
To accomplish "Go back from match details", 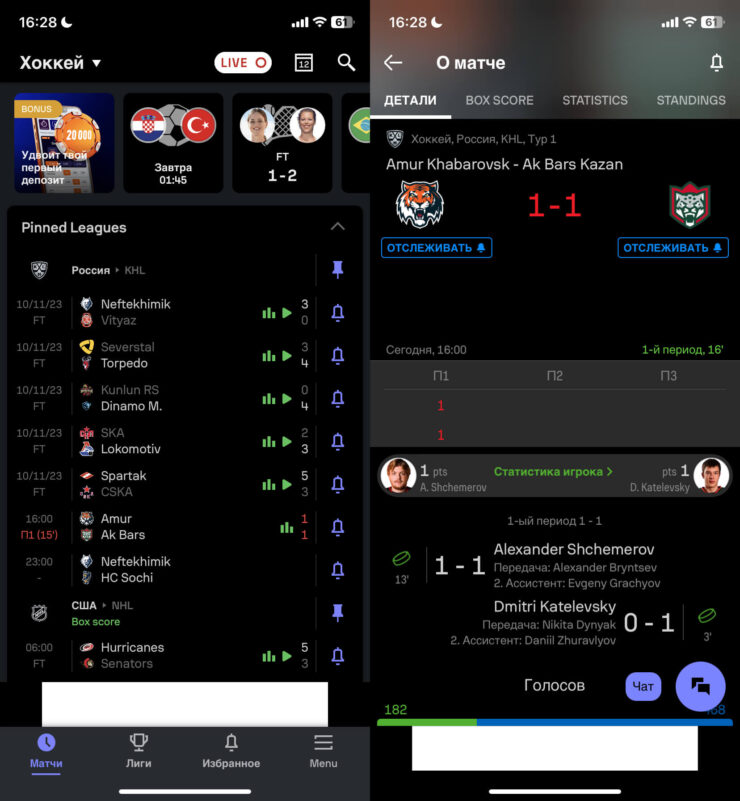I will [393, 63].
